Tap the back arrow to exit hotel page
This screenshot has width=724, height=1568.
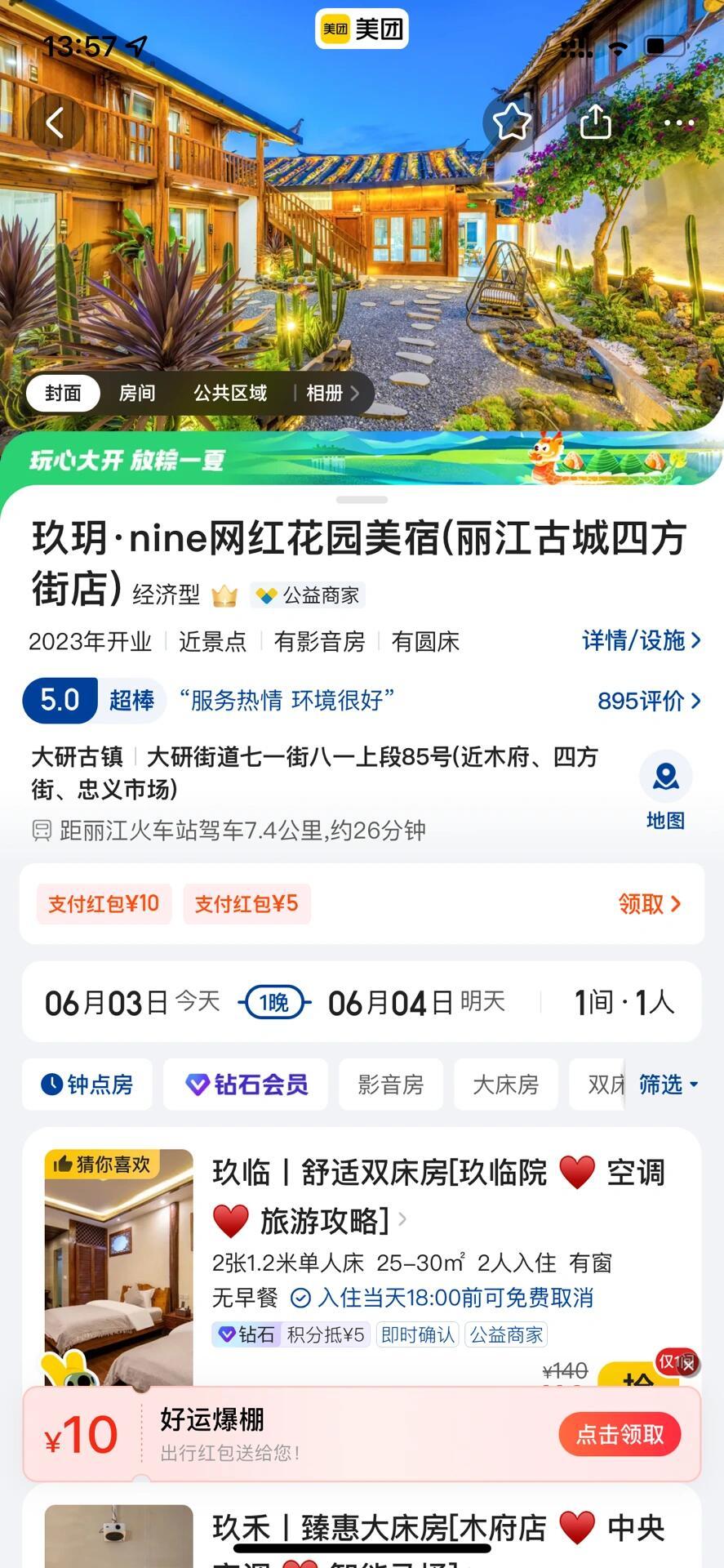click(55, 122)
